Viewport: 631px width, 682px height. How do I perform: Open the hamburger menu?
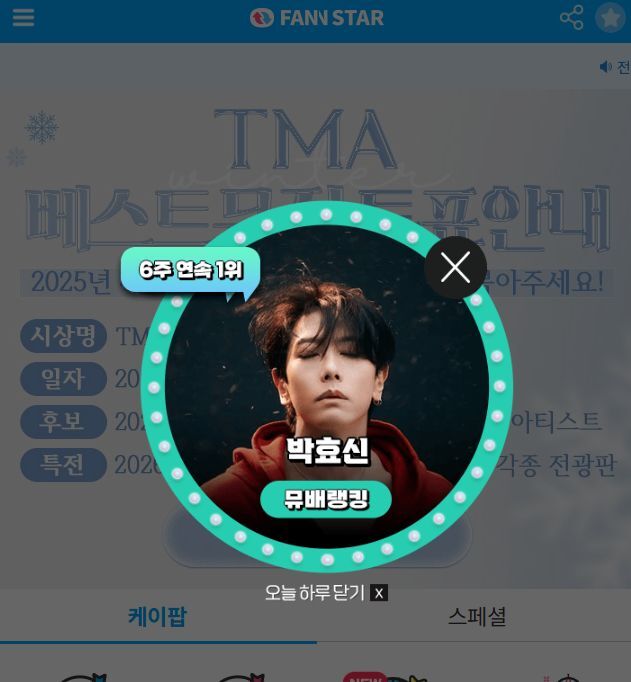pos(24,18)
